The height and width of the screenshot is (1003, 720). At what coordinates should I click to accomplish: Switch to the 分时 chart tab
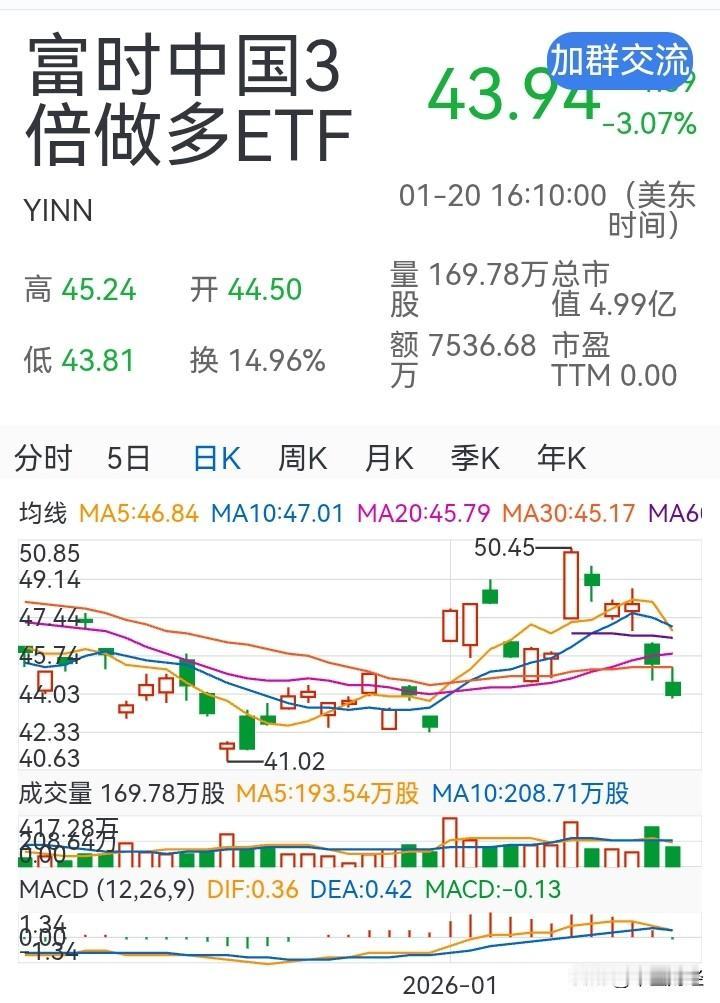pos(43,459)
